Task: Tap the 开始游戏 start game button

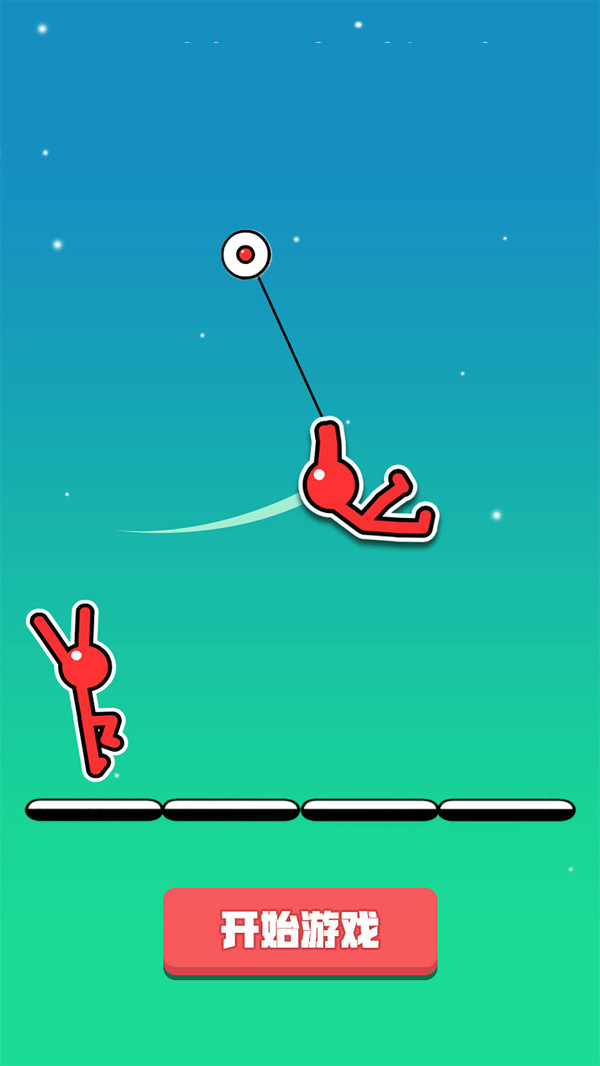Action: pyautogui.click(x=300, y=930)
